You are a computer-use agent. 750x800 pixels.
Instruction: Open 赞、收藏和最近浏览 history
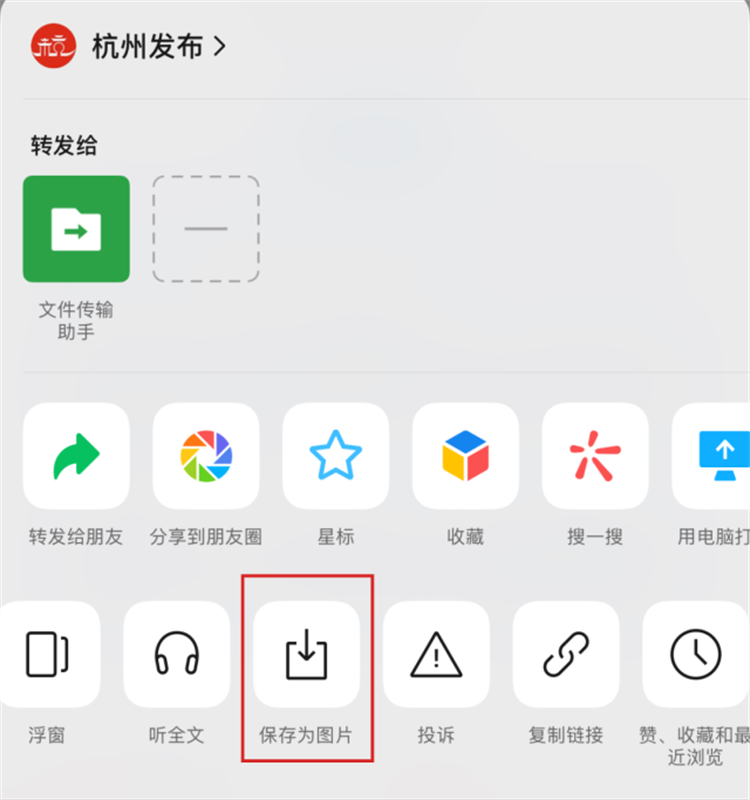pyautogui.click(x=696, y=655)
